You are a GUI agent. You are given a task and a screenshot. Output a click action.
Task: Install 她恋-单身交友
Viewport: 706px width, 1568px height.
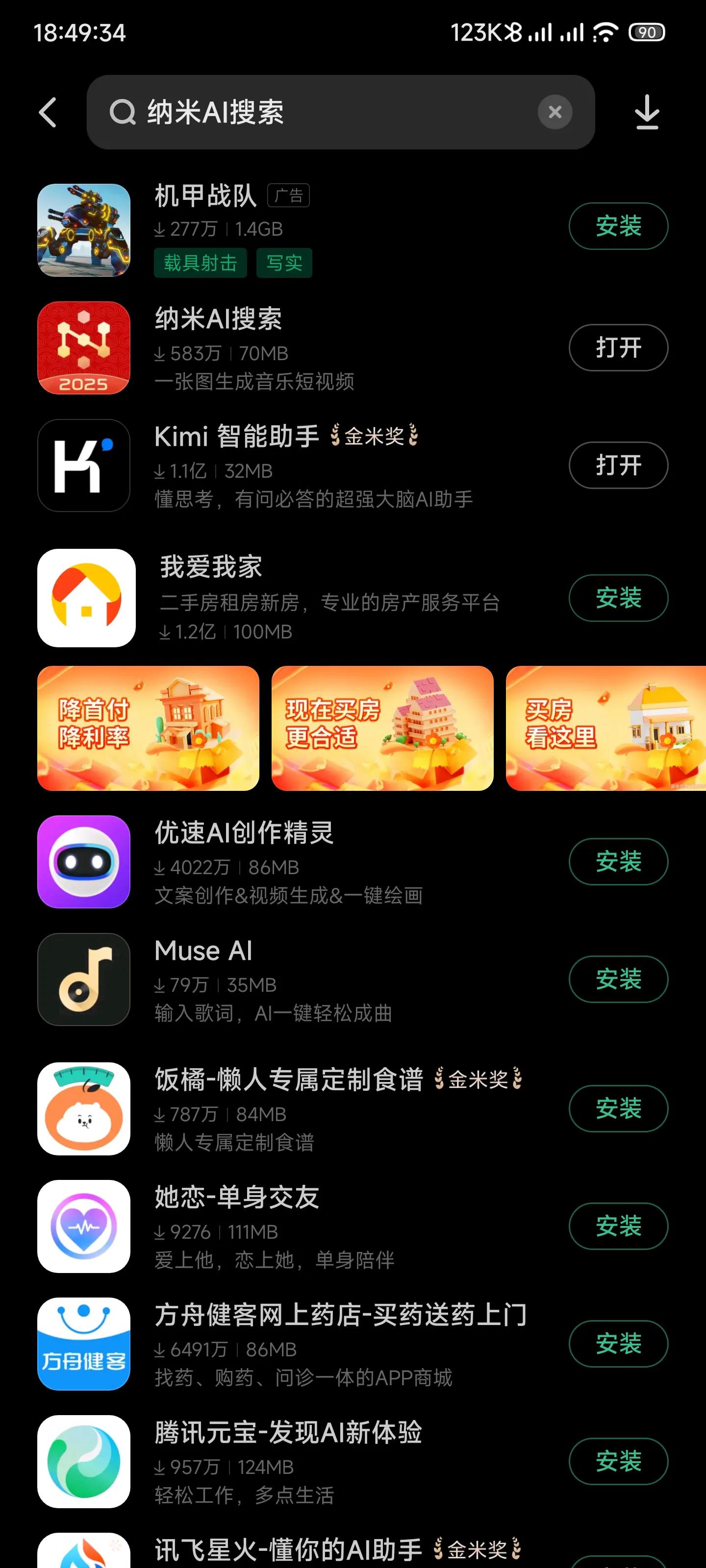pyautogui.click(x=618, y=1226)
